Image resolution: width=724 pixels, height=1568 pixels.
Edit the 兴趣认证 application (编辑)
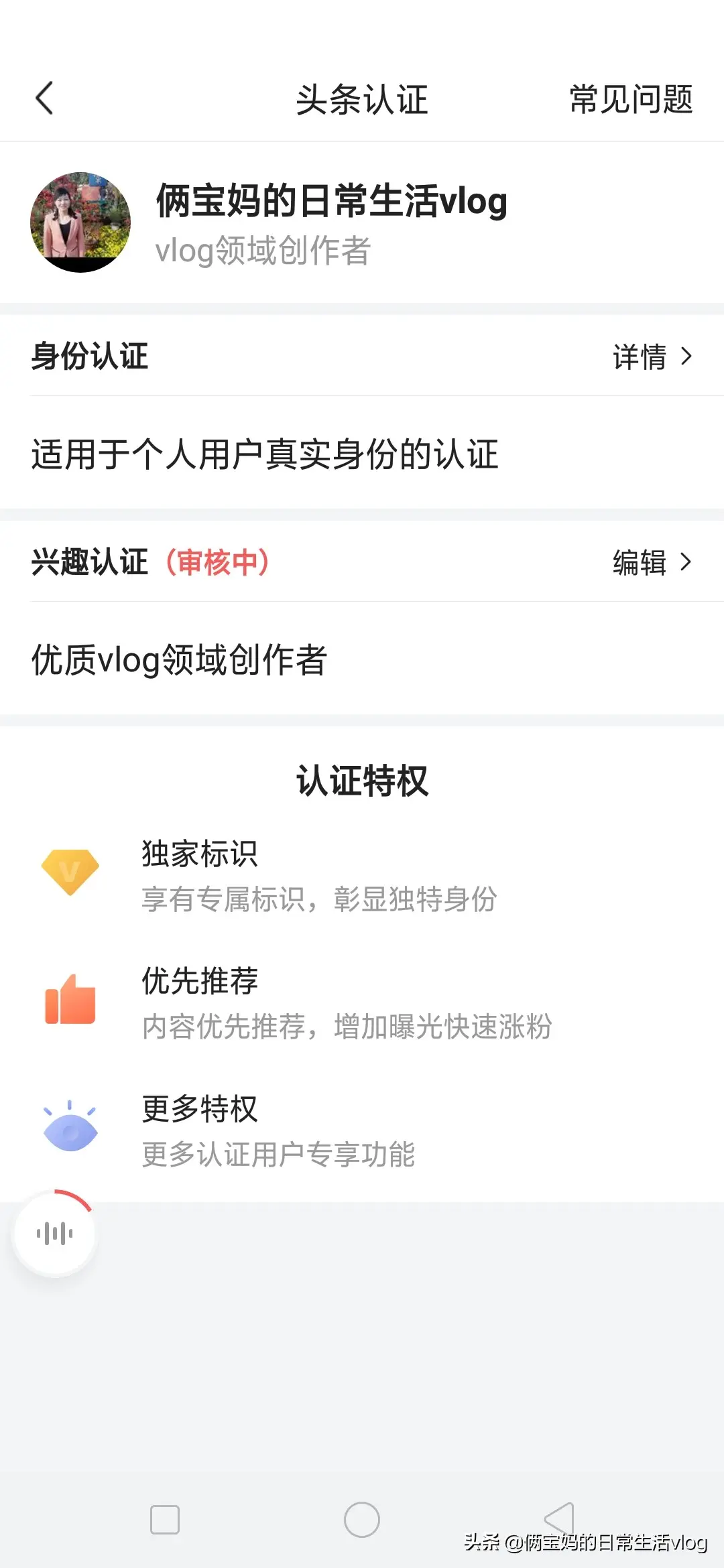point(651,562)
